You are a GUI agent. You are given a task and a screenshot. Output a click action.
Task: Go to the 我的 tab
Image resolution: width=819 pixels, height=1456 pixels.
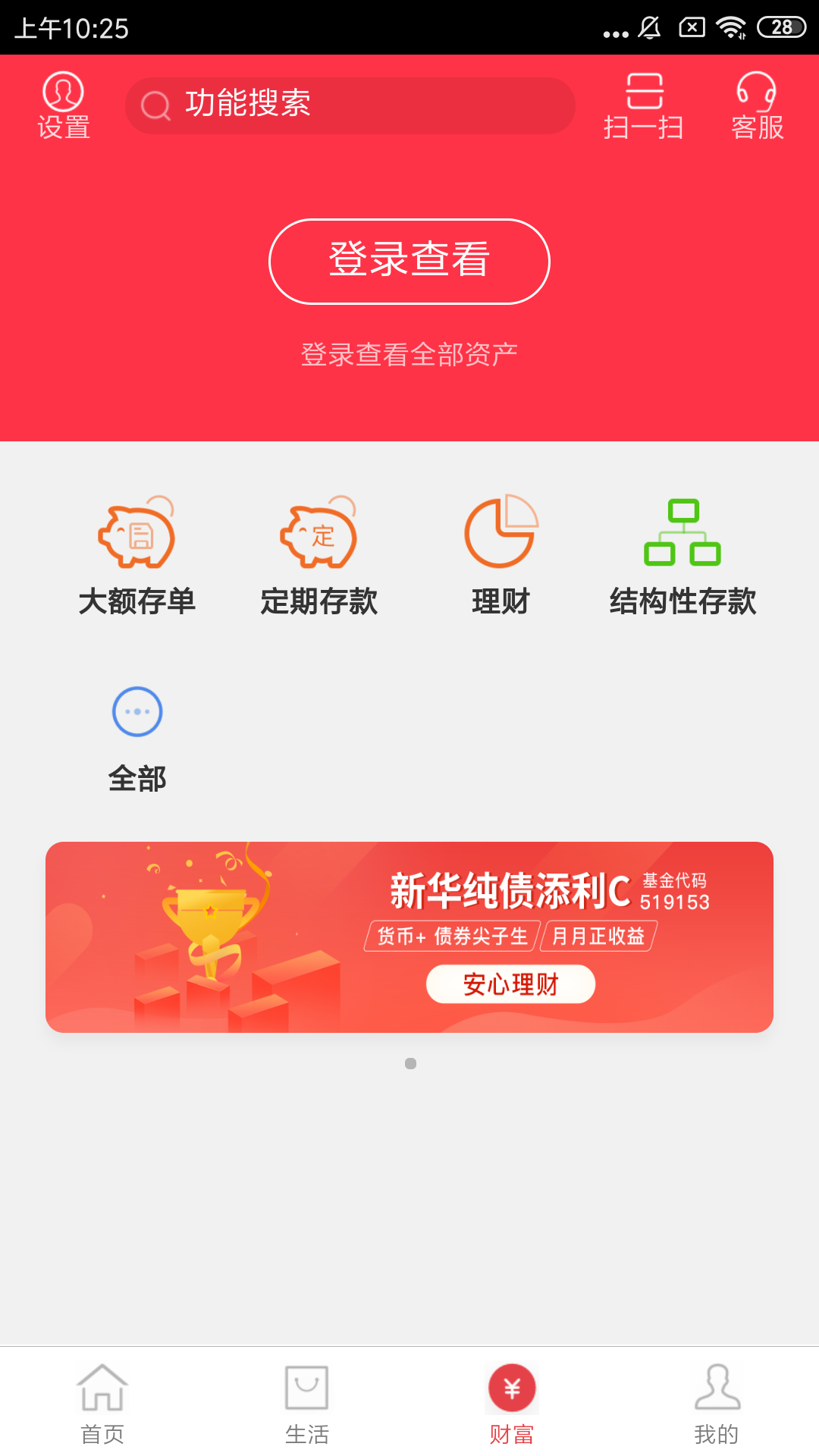pos(717,1403)
